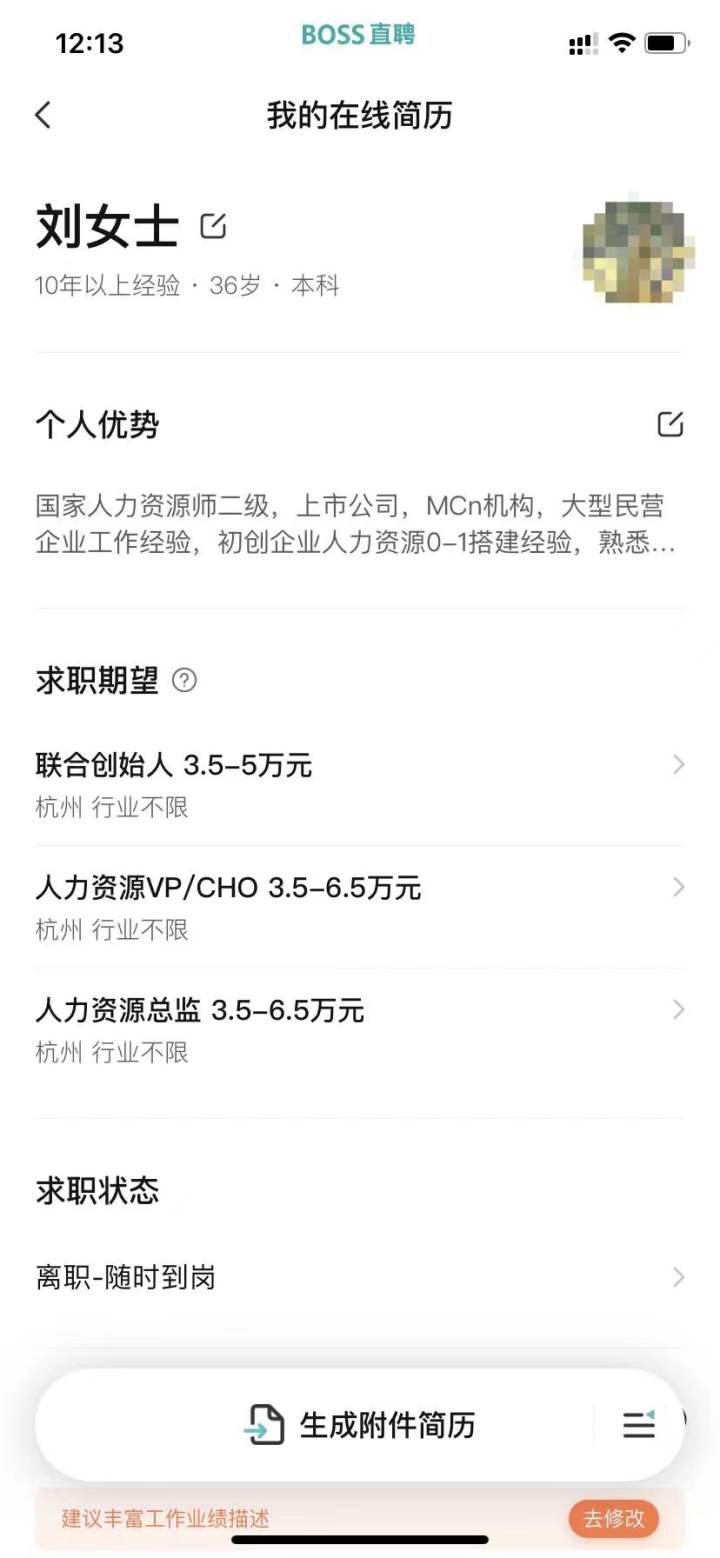Open the 求职状态 section
Screen dimensions: 720x1558
pos(96,1190)
